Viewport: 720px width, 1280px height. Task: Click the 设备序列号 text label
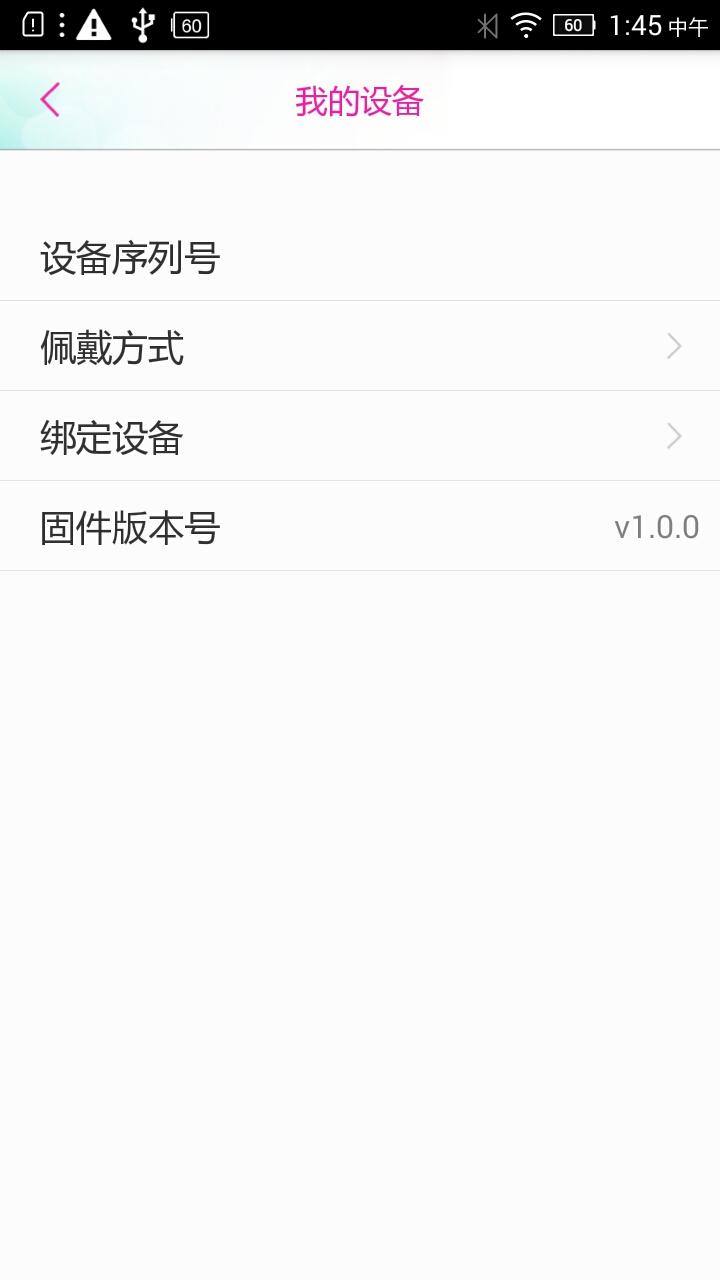tap(130, 256)
